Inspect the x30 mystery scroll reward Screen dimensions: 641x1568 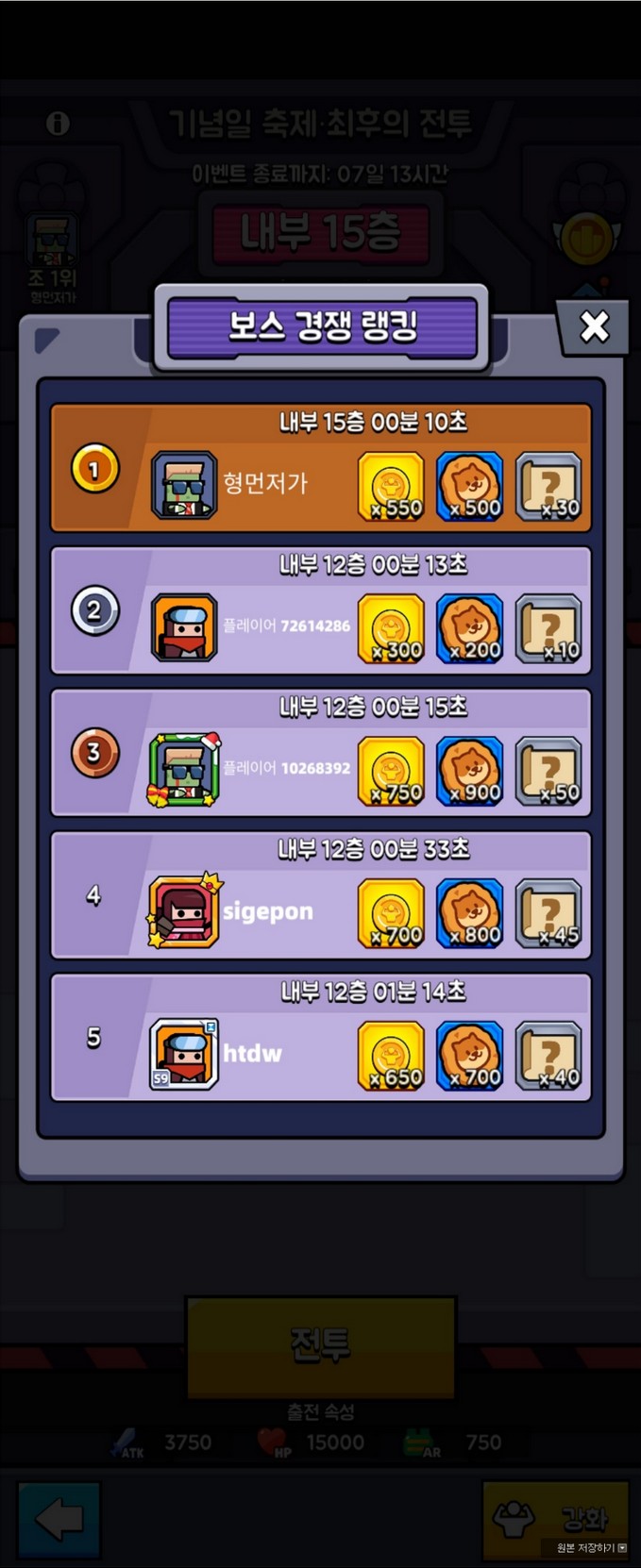(548, 487)
